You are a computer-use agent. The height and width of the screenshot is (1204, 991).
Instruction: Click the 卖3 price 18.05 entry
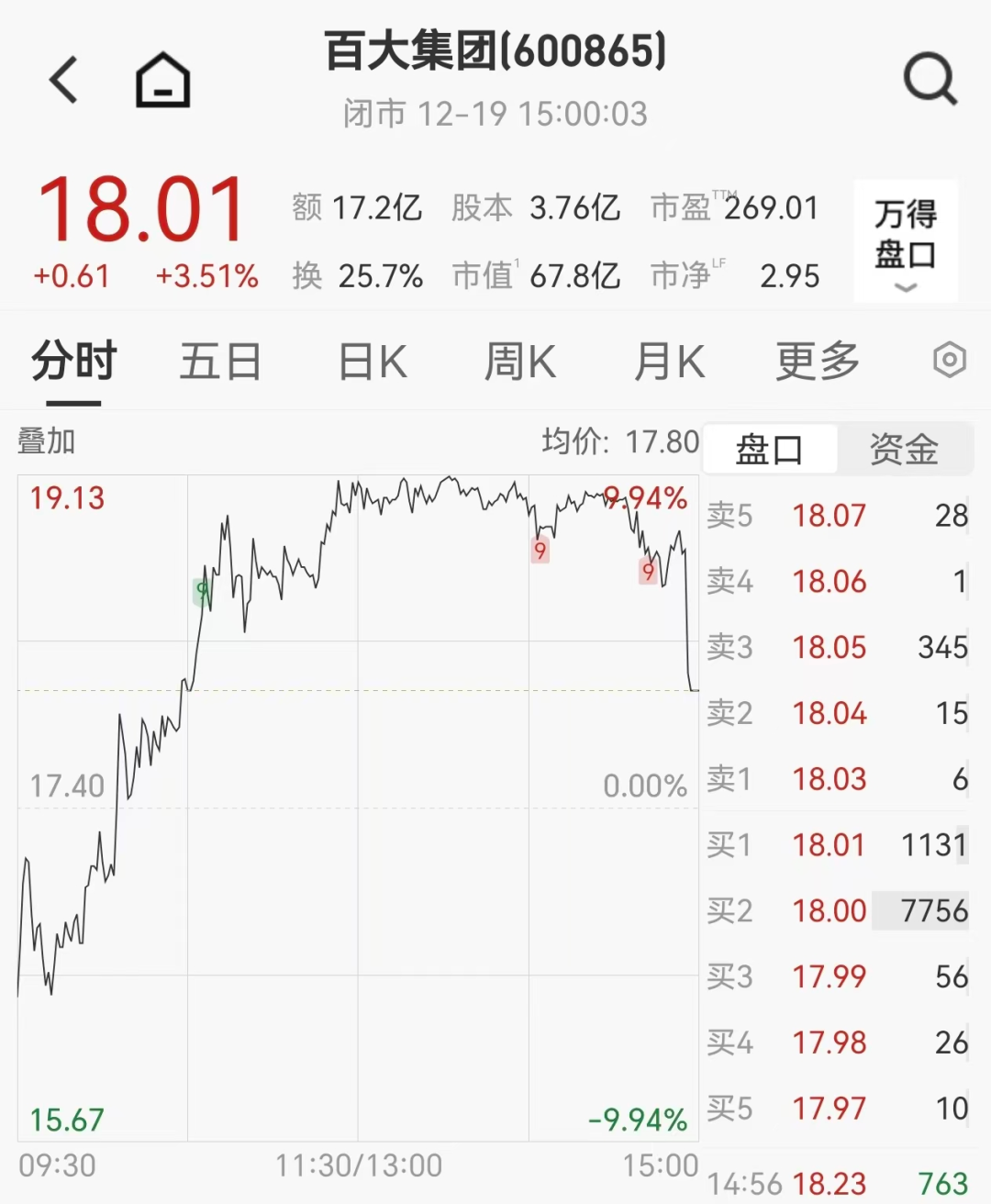point(830,647)
